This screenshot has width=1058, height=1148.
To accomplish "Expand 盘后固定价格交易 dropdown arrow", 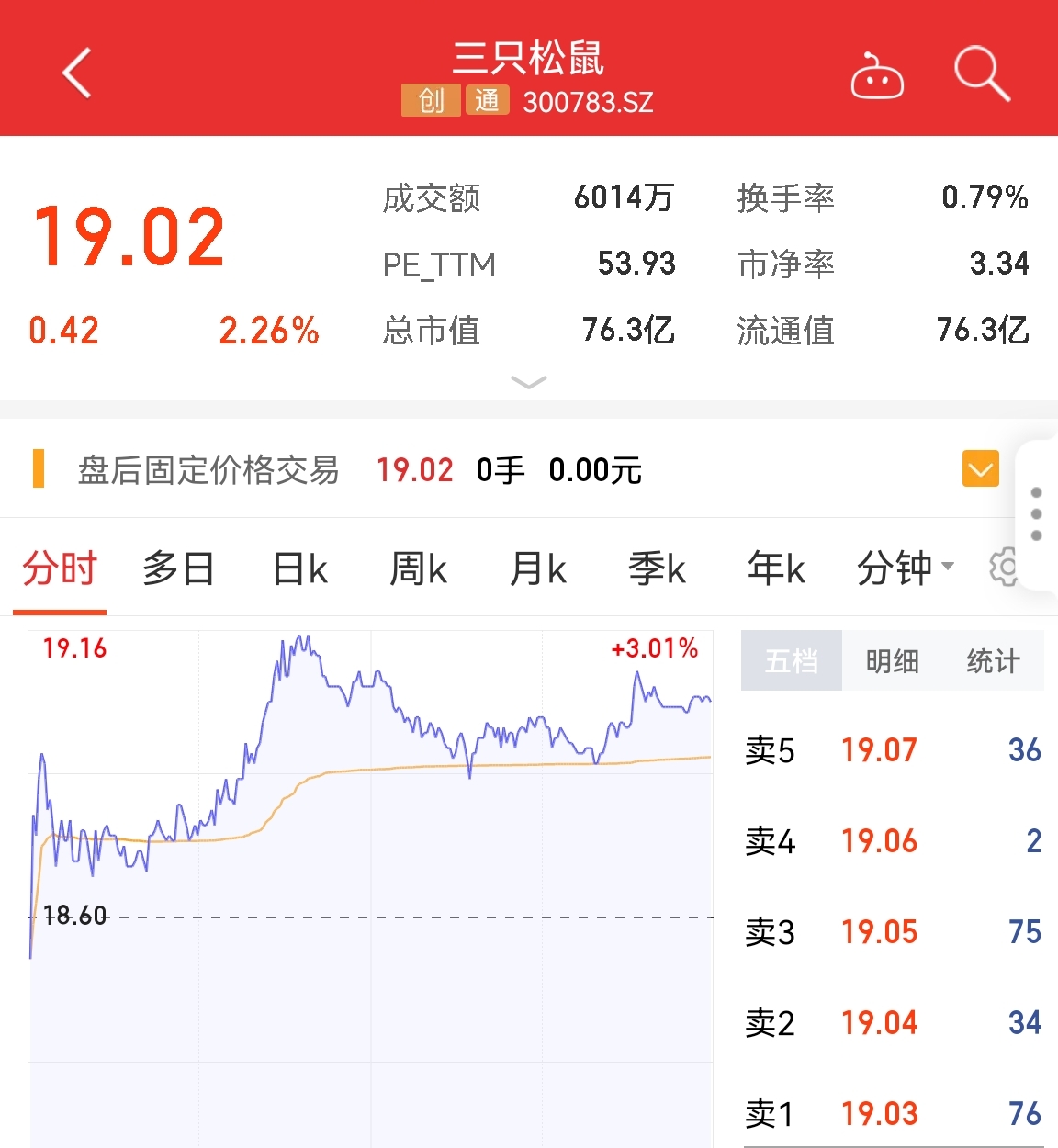I will coord(980,469).
